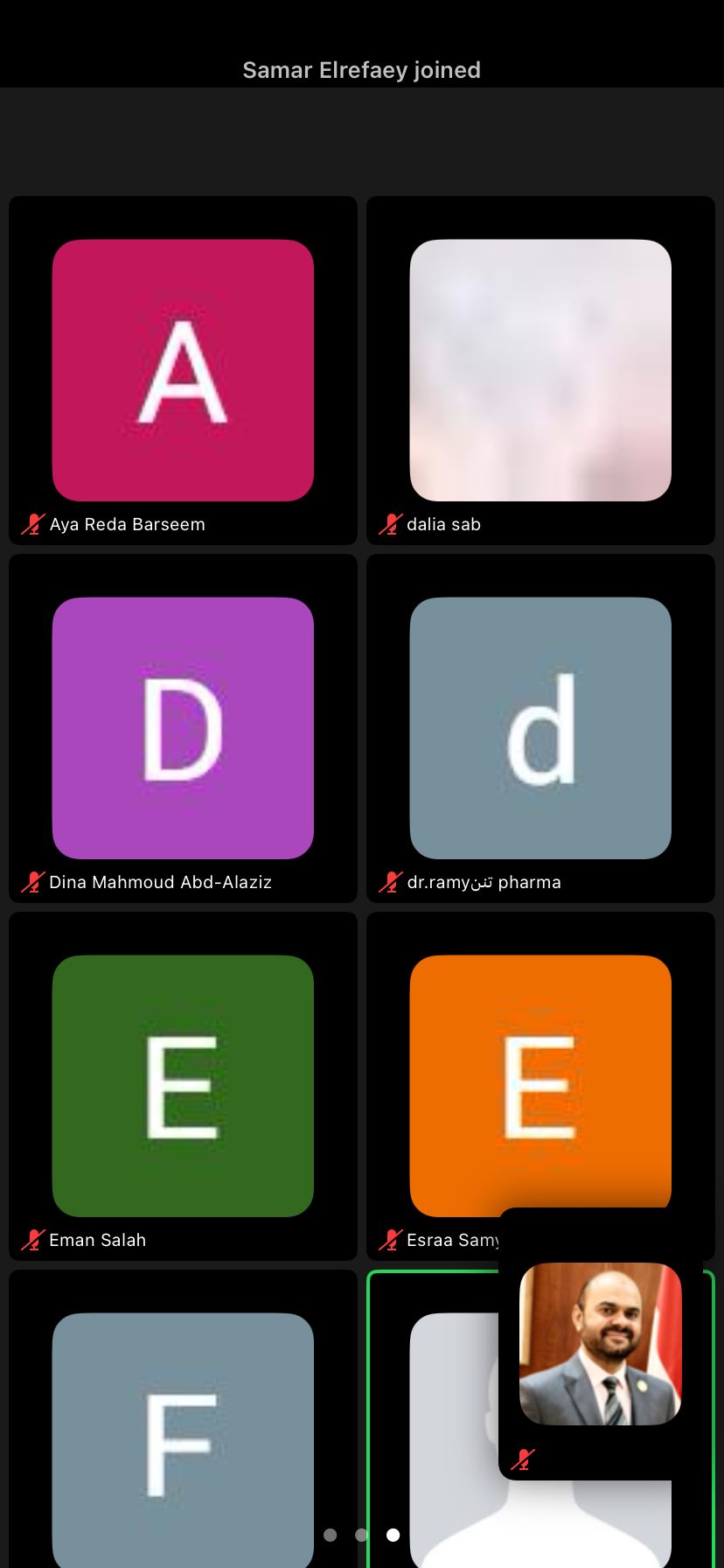
Task: Tap the floating self-view video thumbnail
Action: click(x=600, y=1343)
